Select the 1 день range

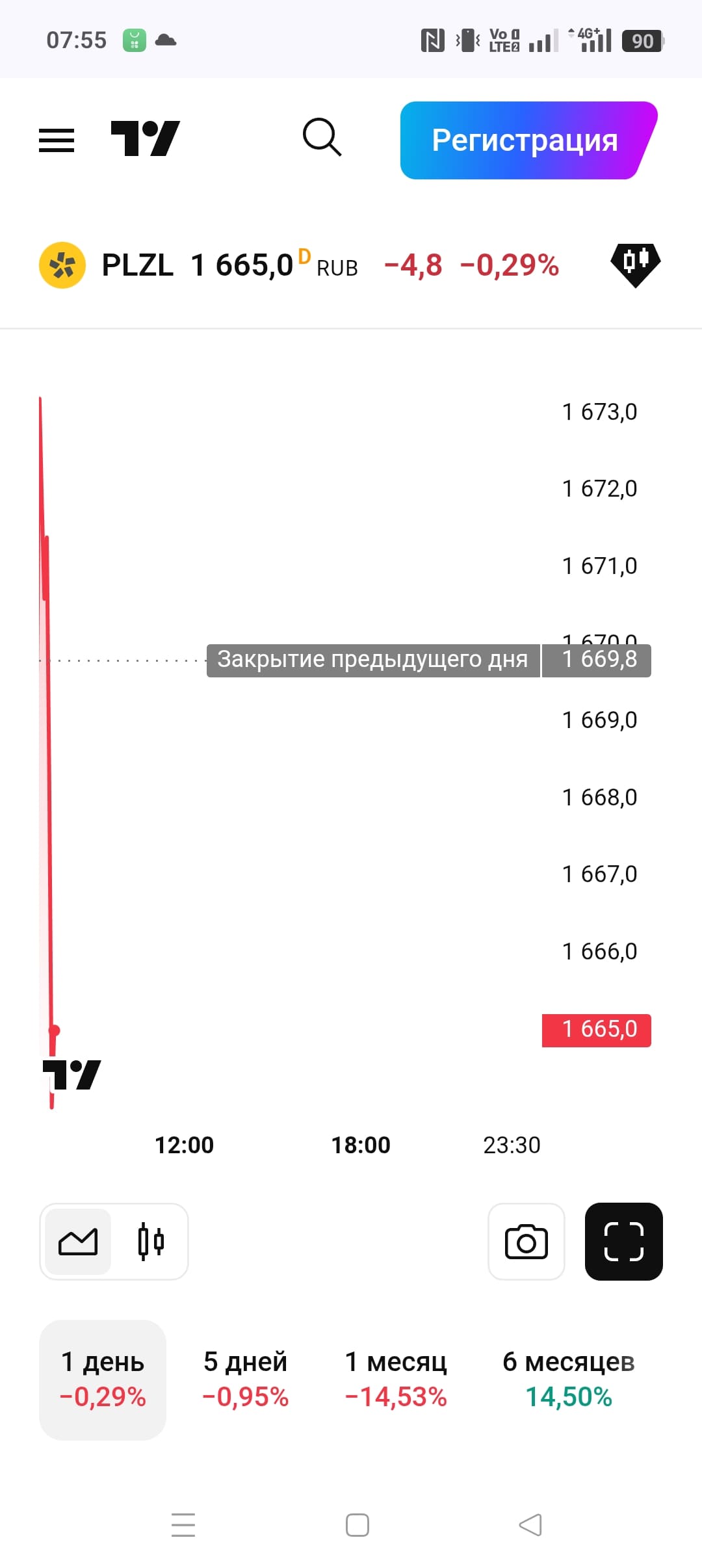(x=103, y=1379)
